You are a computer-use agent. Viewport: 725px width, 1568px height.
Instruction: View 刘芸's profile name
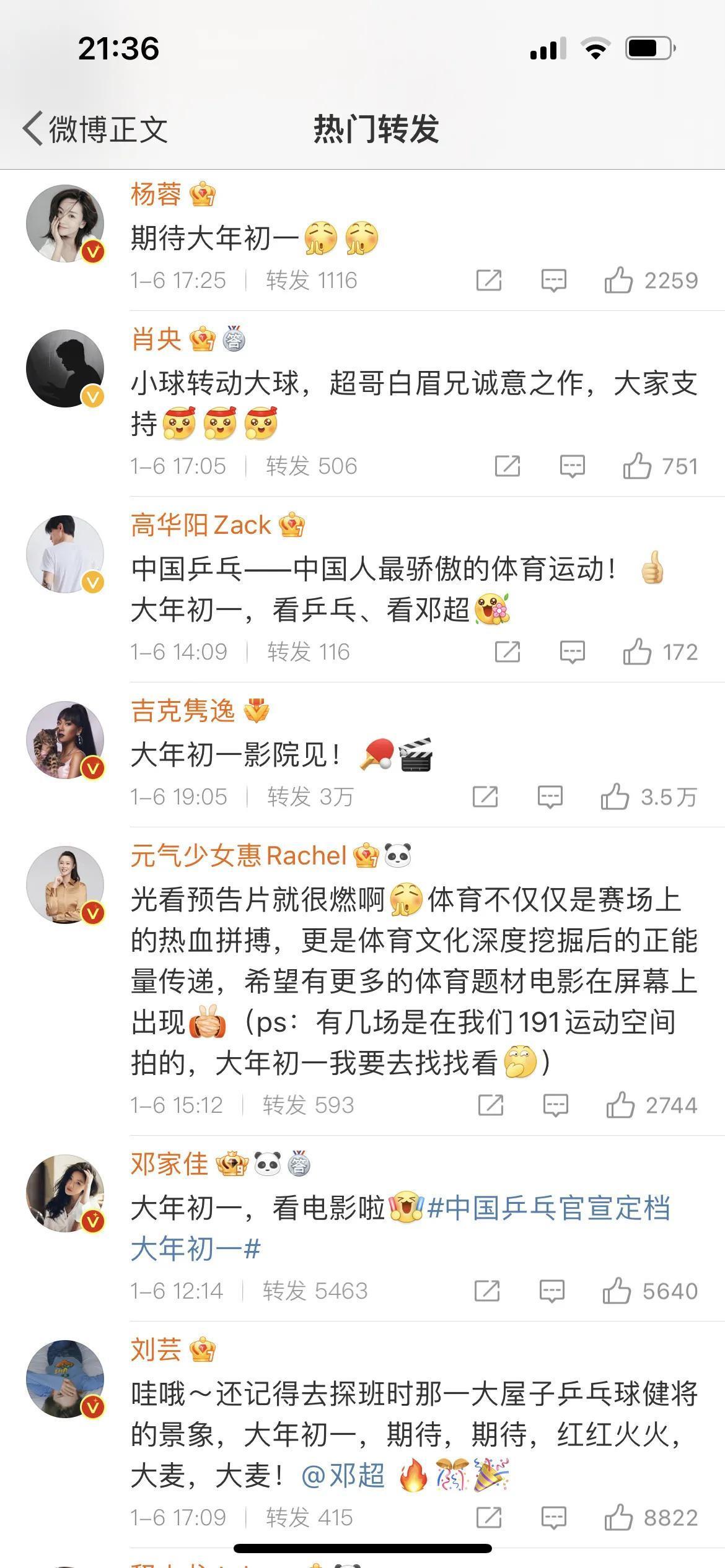click(156, 1349)
